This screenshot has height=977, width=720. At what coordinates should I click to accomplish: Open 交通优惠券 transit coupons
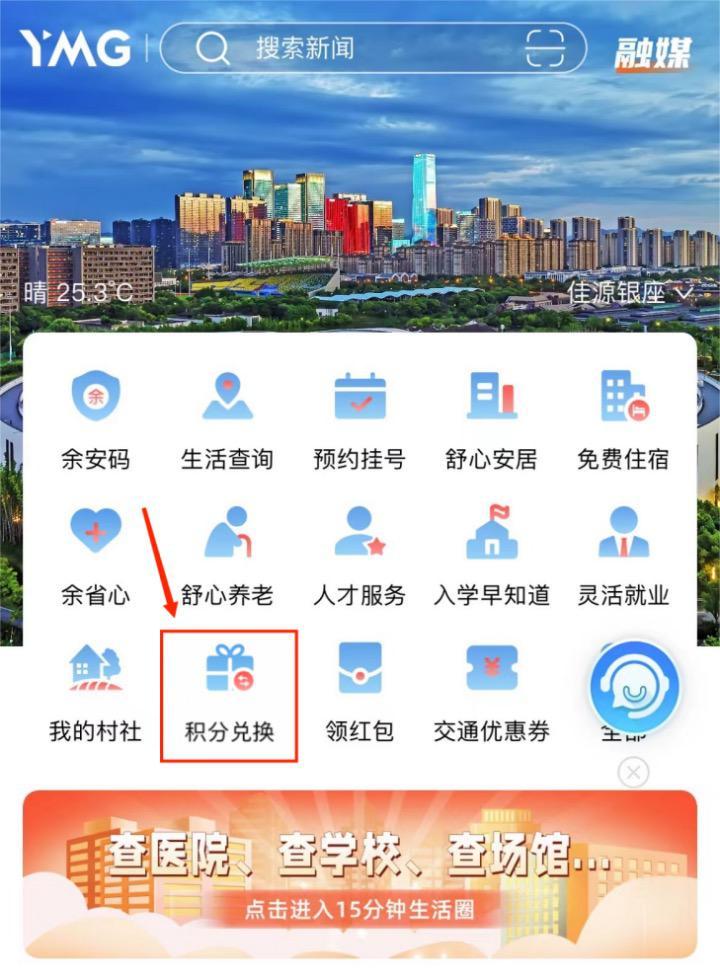coord(491,692)
